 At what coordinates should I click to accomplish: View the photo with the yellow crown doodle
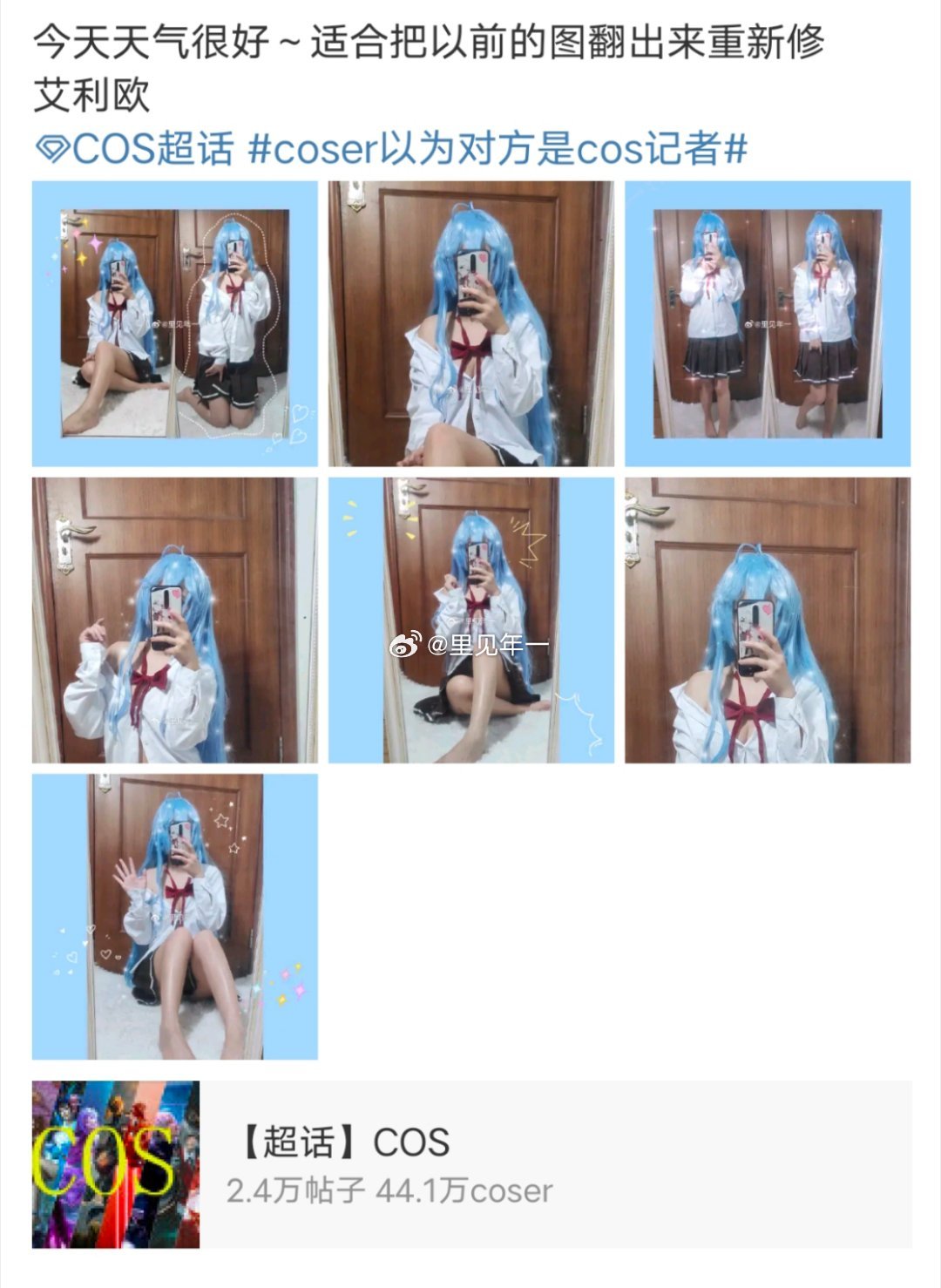click(x=471, y=620)
